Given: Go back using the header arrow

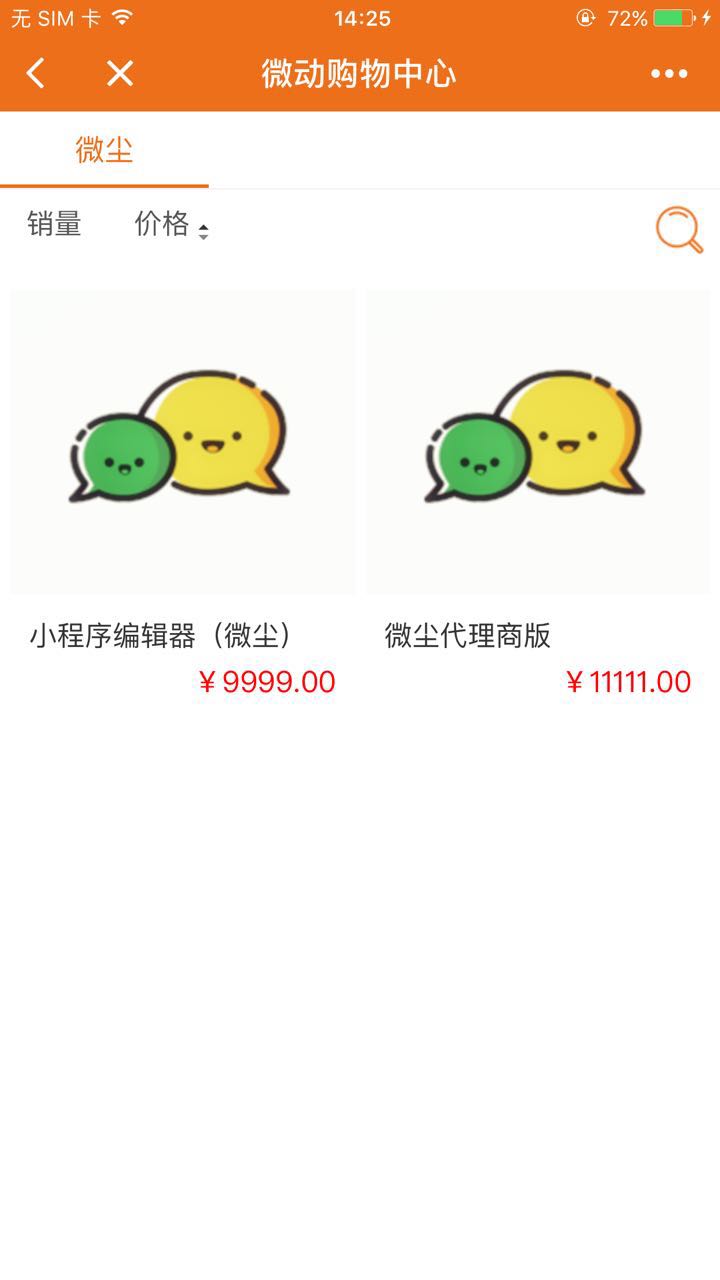Looking at the screenshot, I should (36, 73).
